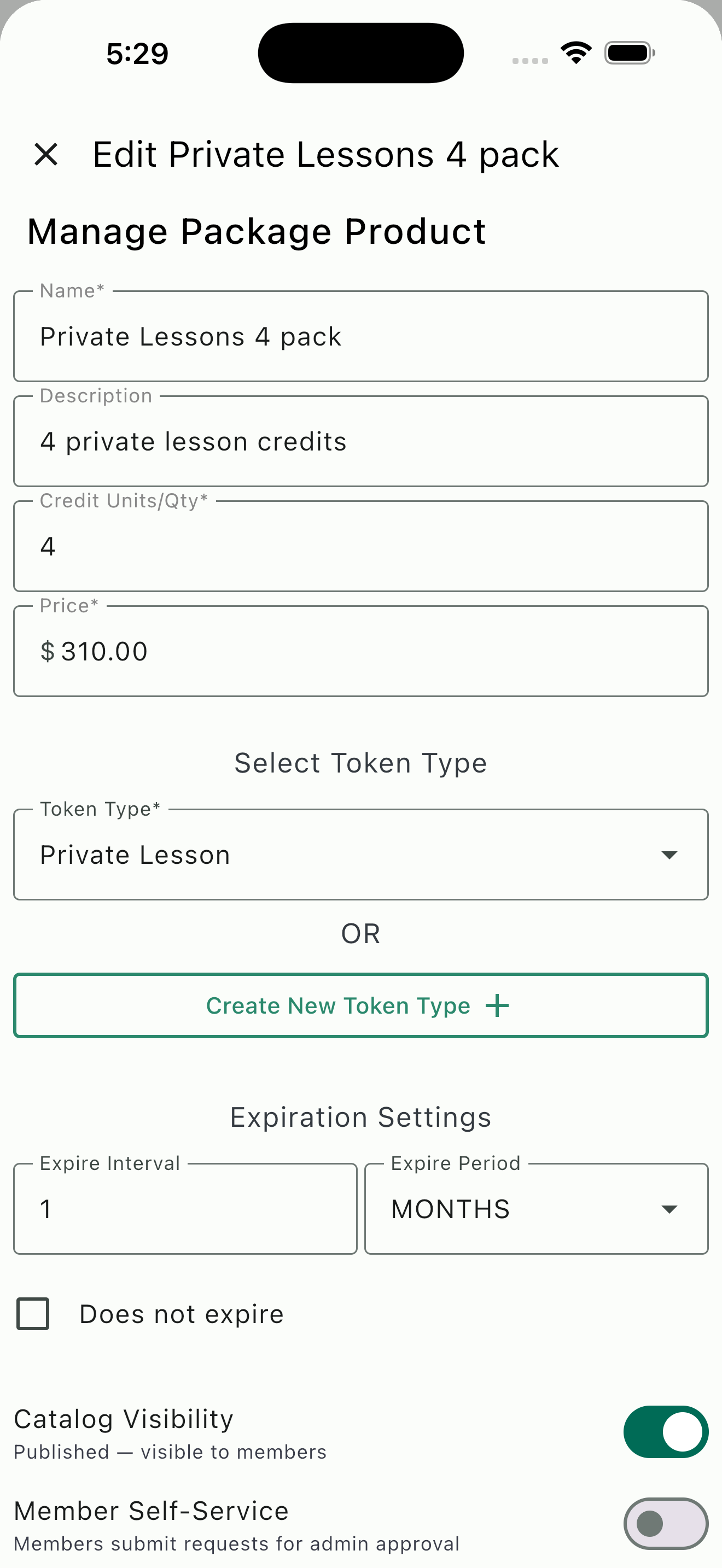
Task: Tap the cellular signal dots indicator
Action: coord(529,60)
